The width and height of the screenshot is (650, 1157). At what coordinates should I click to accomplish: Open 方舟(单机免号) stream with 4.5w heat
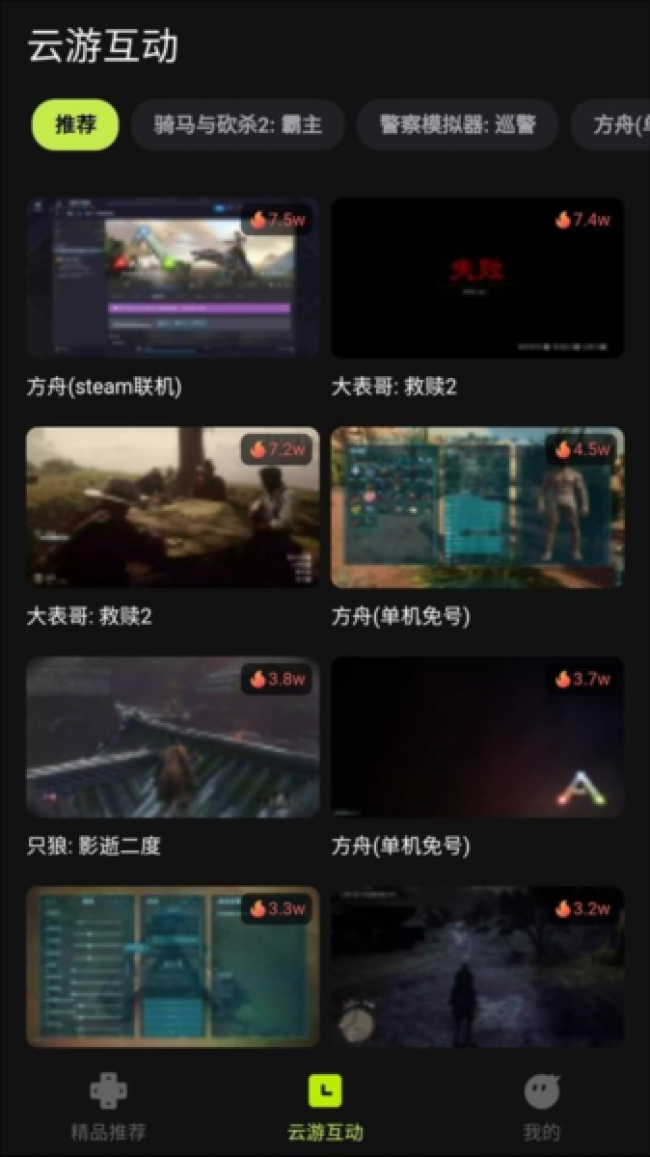click(x=477, y=507)
